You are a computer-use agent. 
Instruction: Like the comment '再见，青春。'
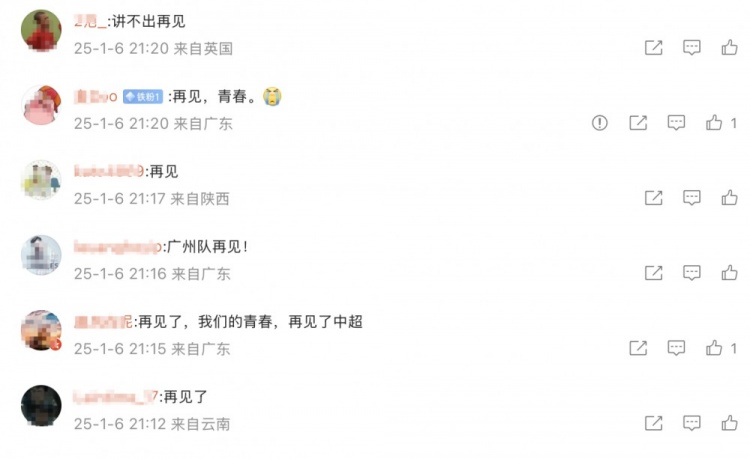[x=714, y=123]
